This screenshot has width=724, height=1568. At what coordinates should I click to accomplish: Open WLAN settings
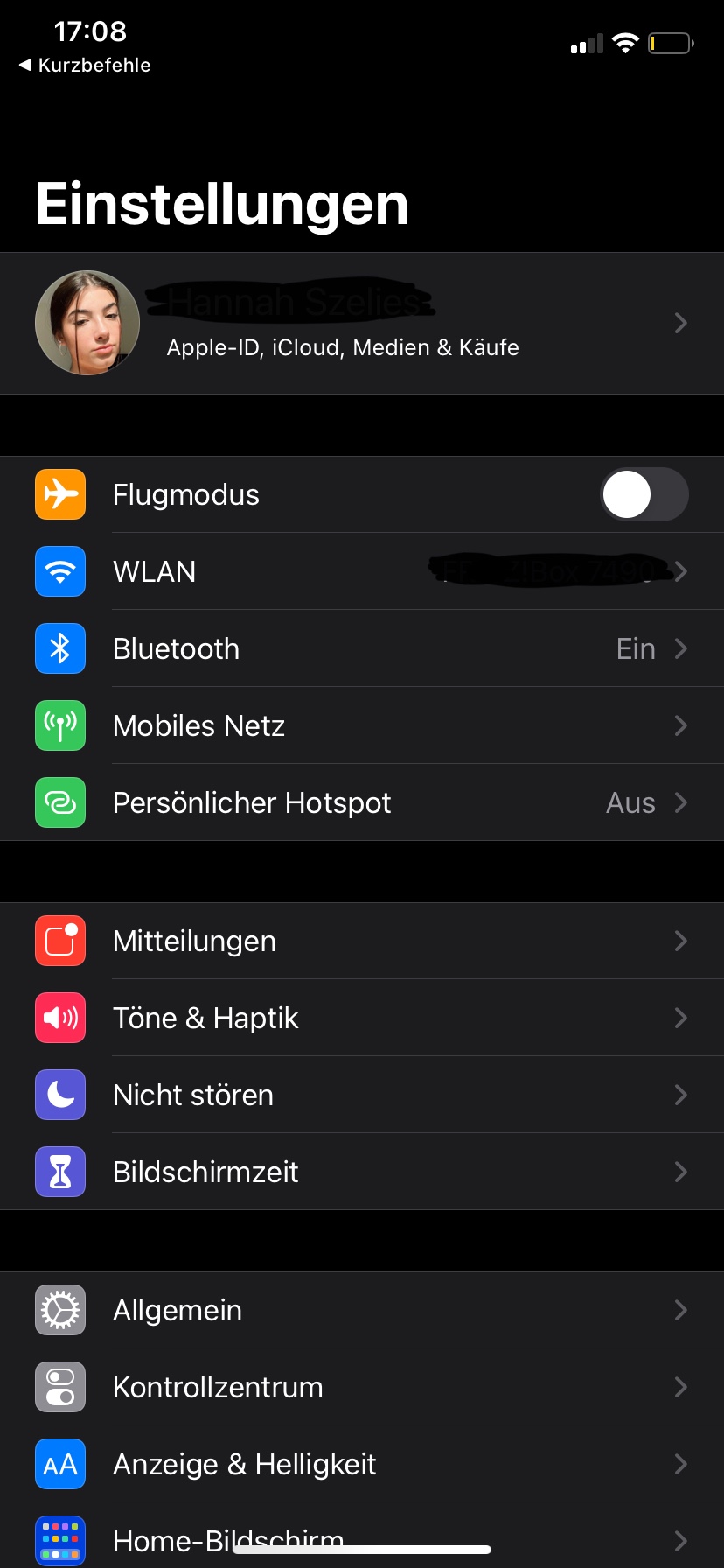[362, 571]
